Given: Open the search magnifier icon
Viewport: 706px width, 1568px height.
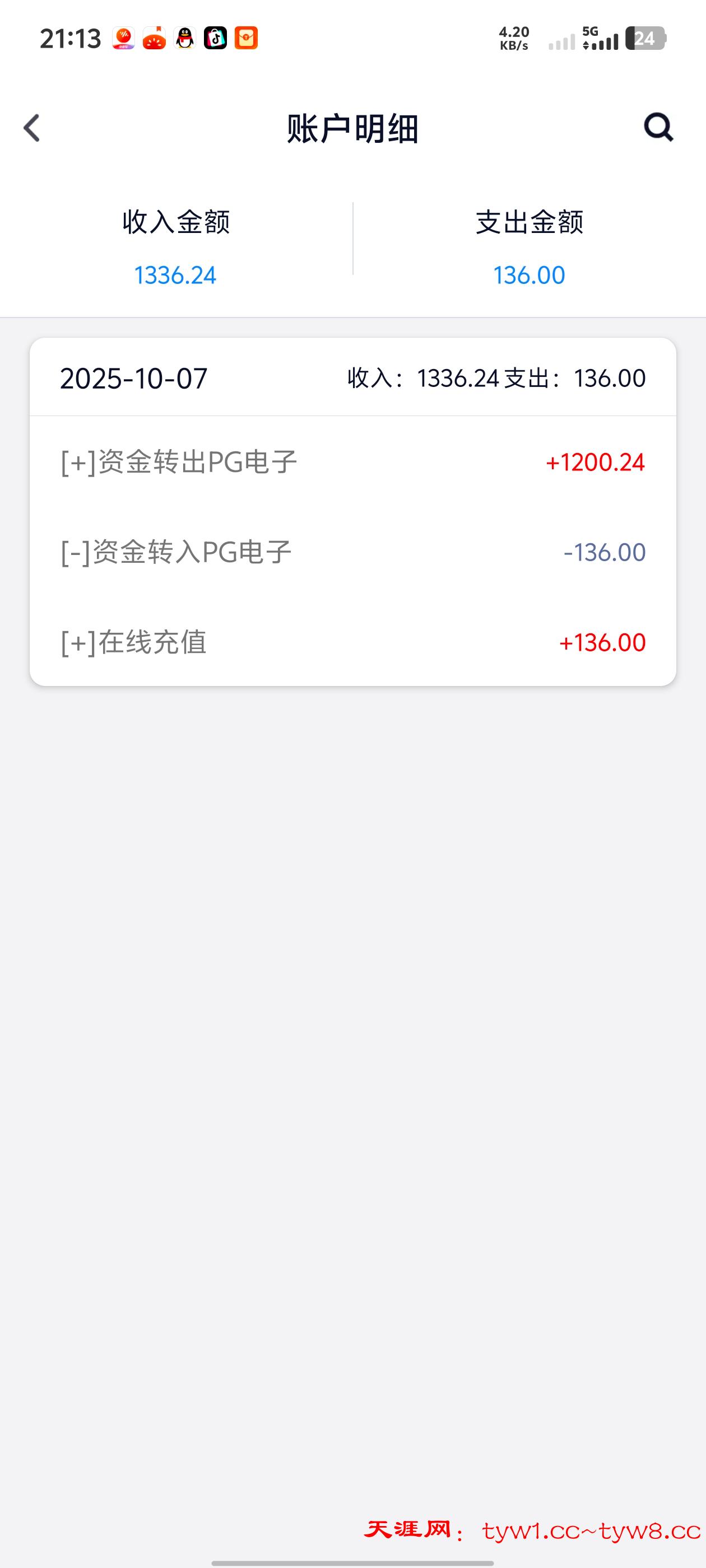Looking at the screenshot, I should 658,127.
